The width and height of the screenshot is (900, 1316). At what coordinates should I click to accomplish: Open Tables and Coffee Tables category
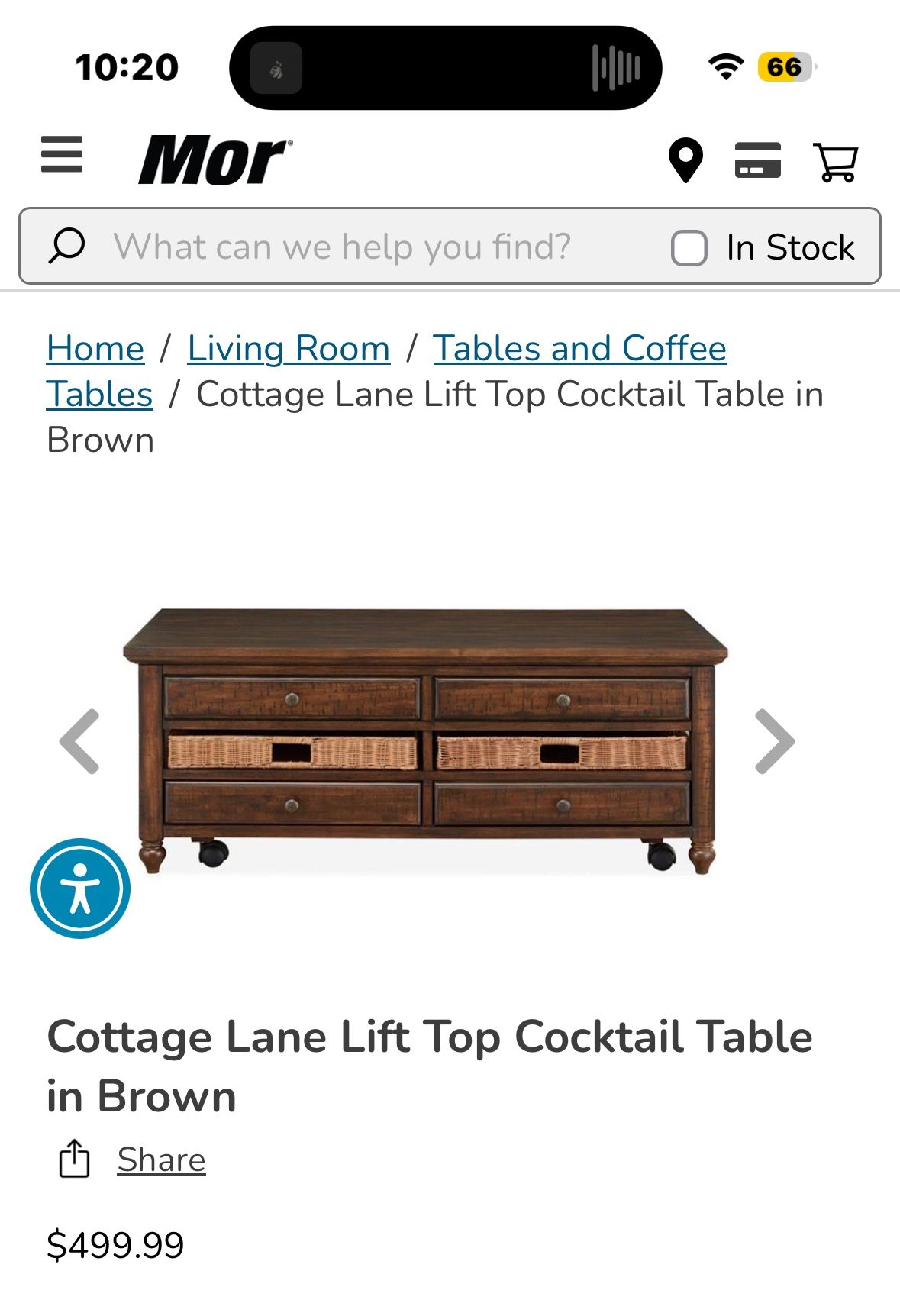click(x=579, y=348)
